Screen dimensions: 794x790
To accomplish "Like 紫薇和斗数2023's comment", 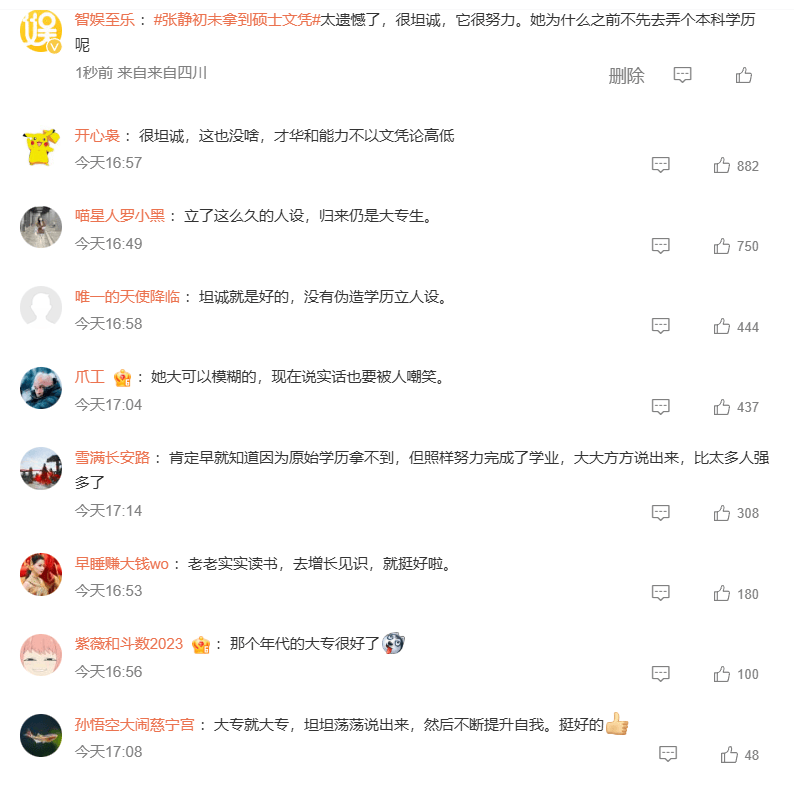I will coord(722,674).
